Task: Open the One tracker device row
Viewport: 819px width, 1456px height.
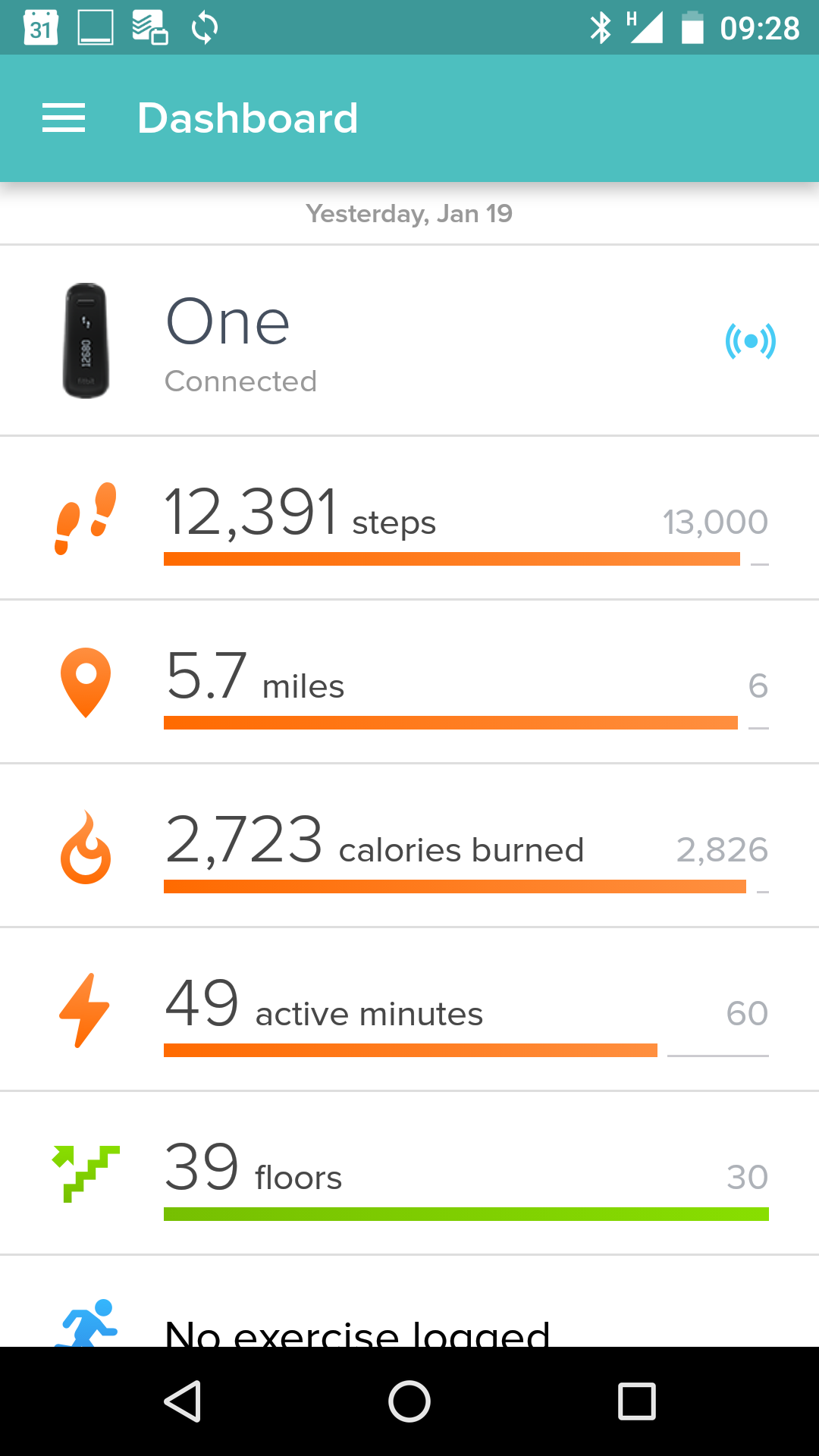Action: point(409,340)
